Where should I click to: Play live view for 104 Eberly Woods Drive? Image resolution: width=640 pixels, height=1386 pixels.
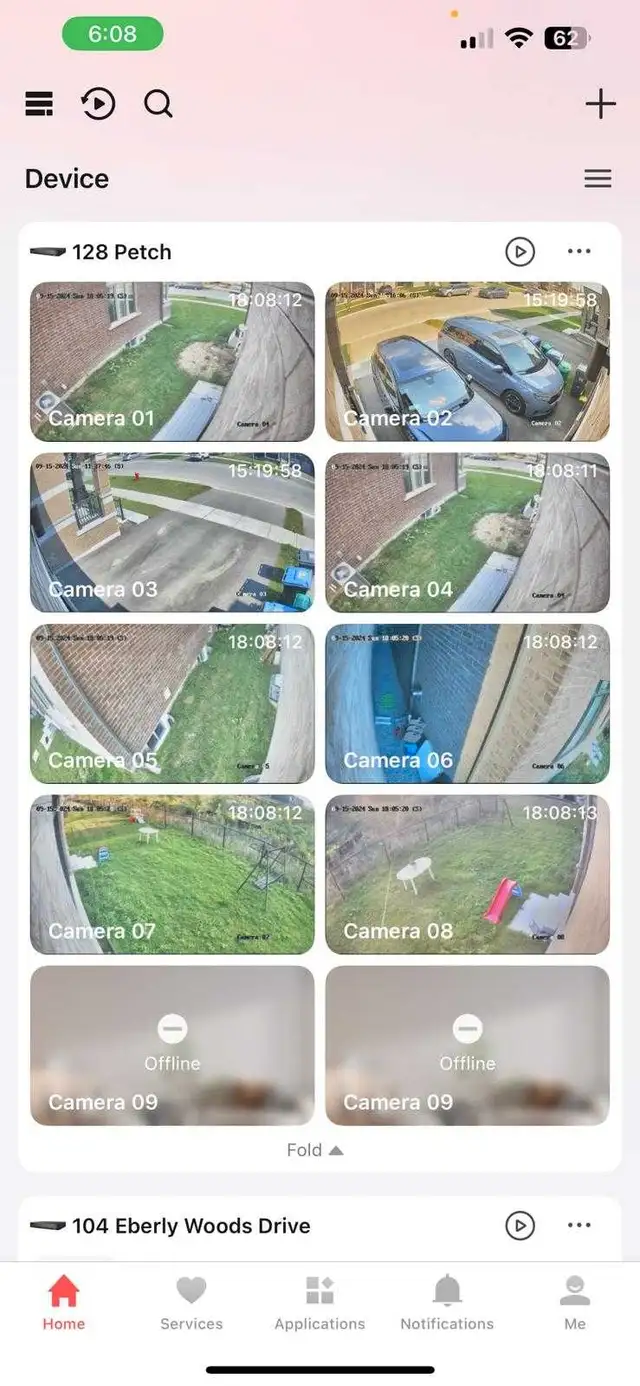click(520, 1226)
